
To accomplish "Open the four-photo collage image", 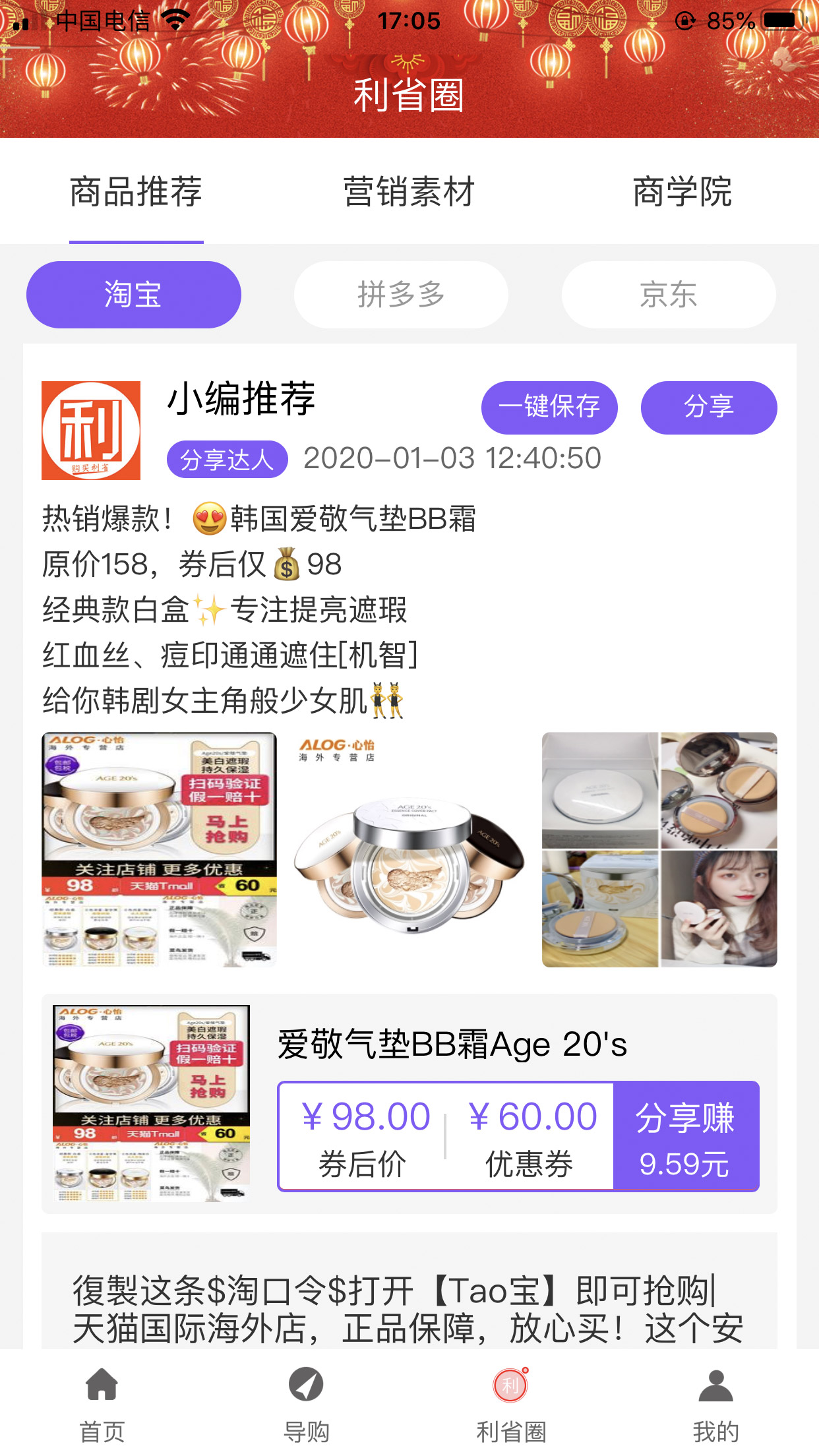I will [659, 849].
